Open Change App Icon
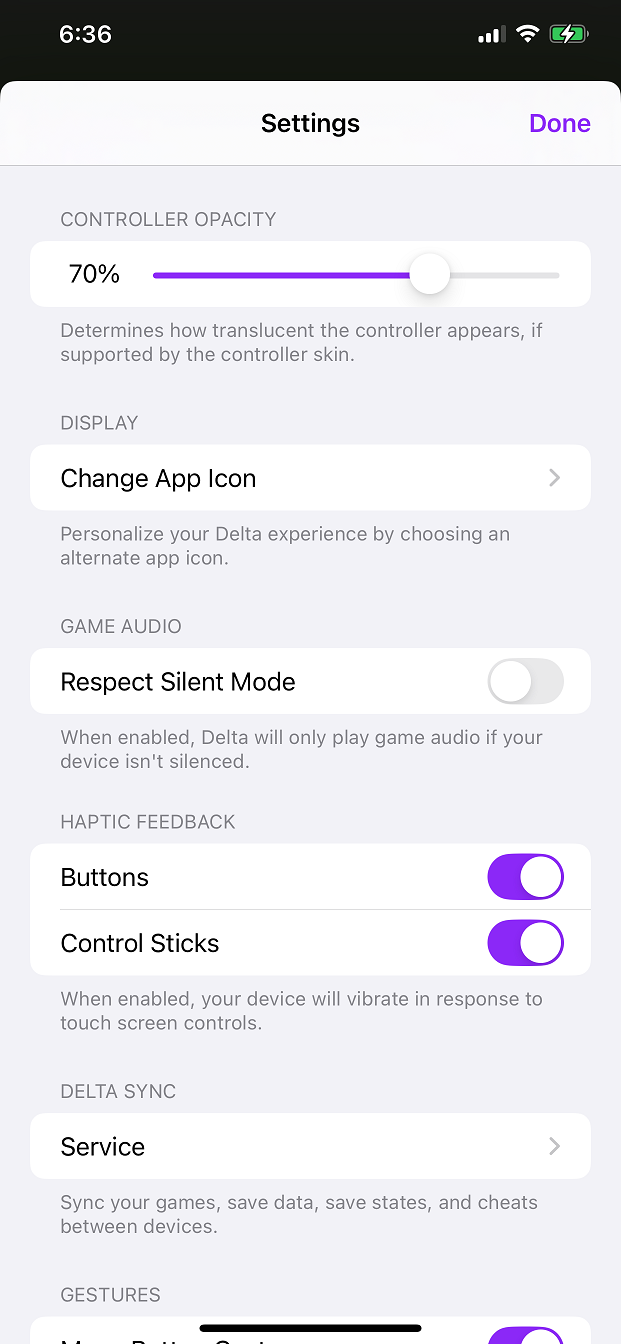 310,478
